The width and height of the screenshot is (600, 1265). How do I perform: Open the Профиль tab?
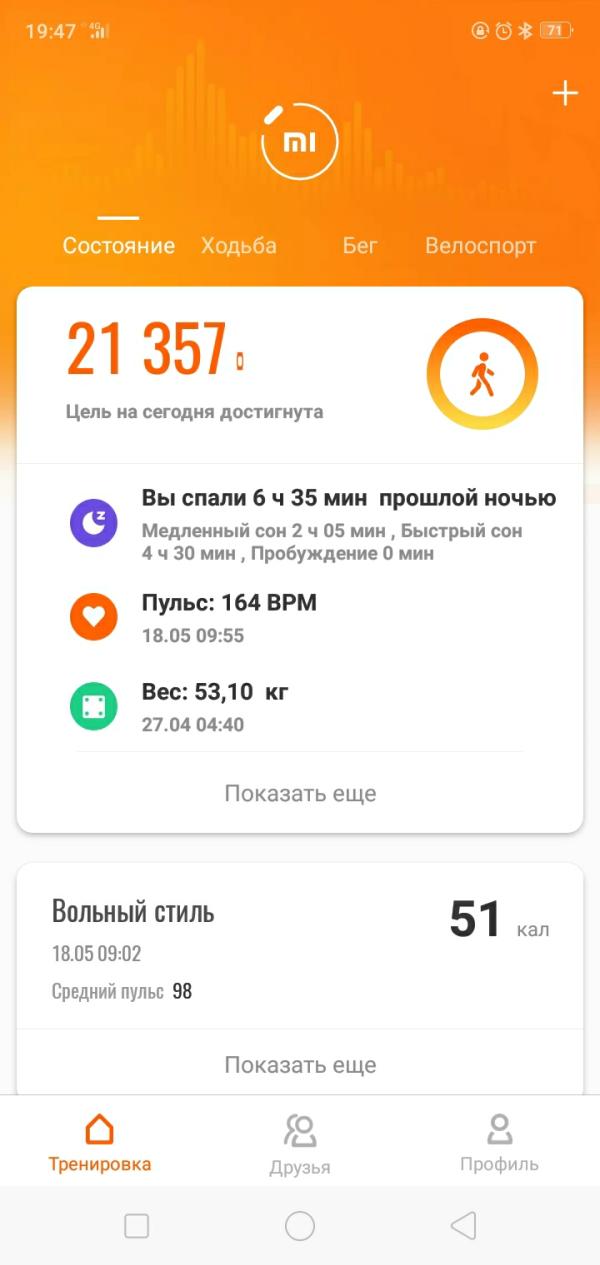(499, 1145)
